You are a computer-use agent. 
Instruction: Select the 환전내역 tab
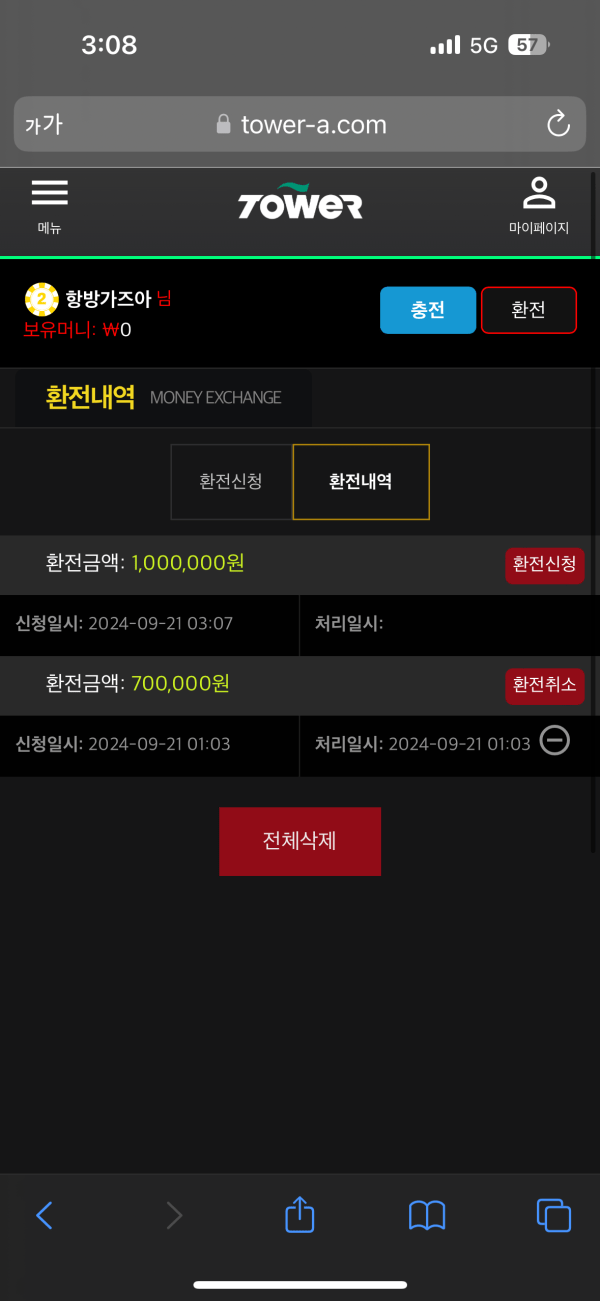pos(361,482)
